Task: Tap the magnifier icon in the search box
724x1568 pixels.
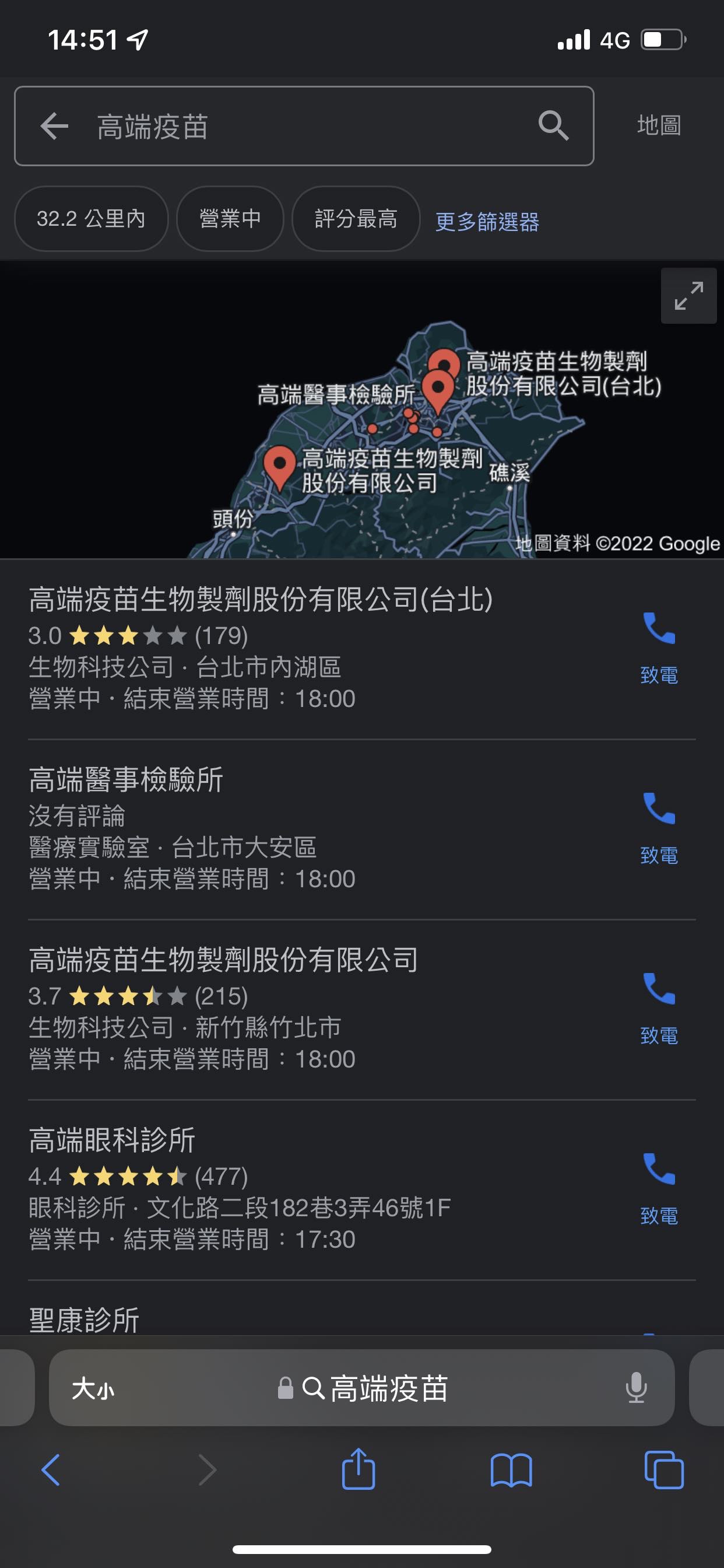Action: 553,126
